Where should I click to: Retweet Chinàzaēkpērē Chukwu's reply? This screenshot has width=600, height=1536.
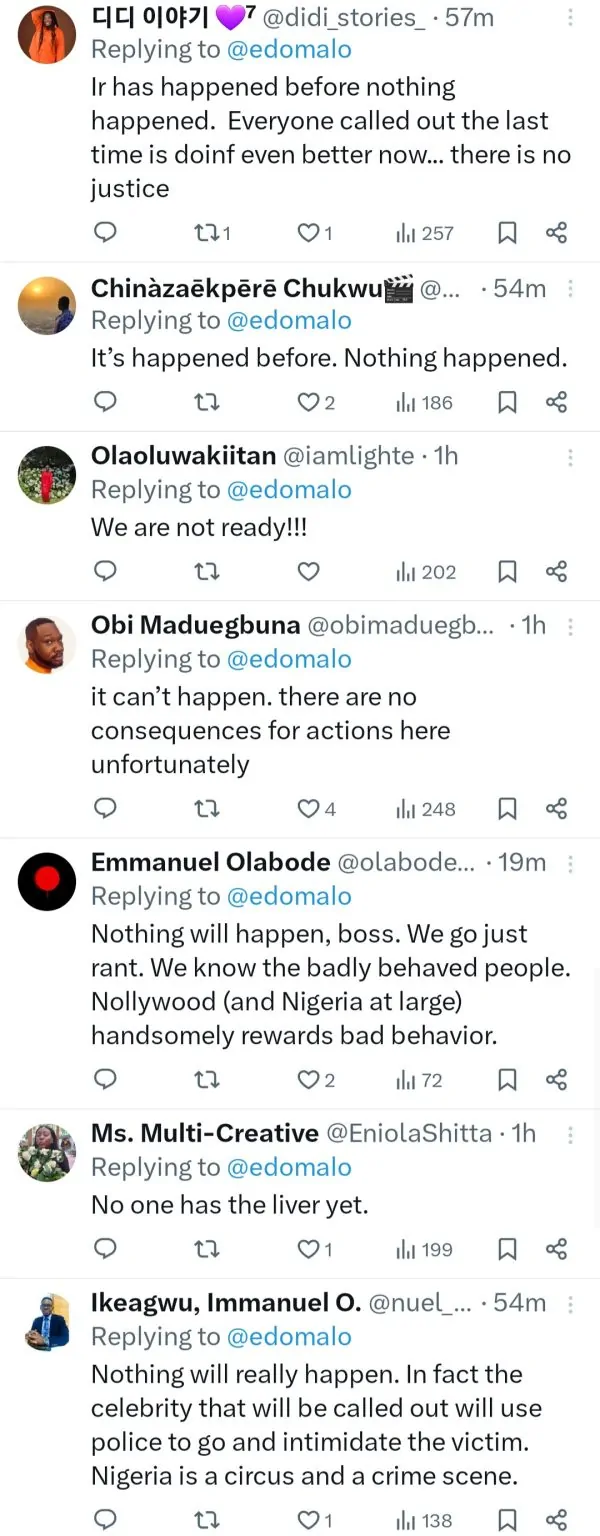pos(207,403)
